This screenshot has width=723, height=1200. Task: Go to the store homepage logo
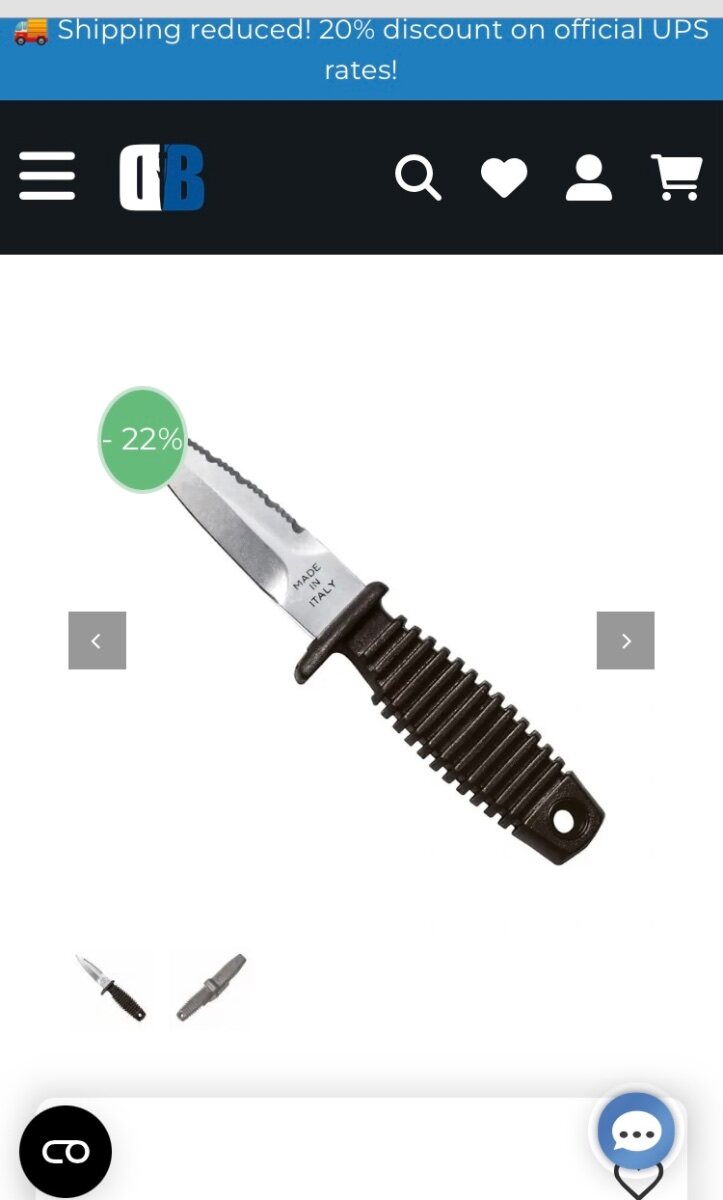coord(162,178)
